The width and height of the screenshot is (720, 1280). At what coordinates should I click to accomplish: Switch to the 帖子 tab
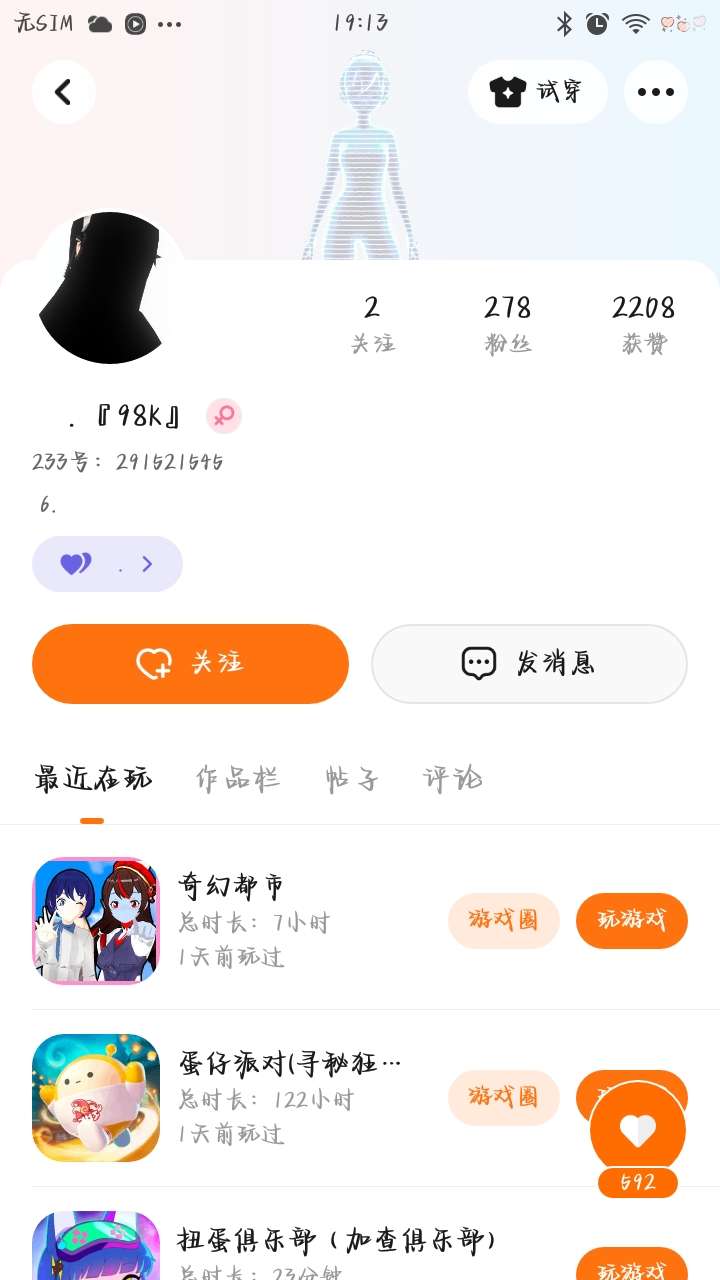click(351, 778)
